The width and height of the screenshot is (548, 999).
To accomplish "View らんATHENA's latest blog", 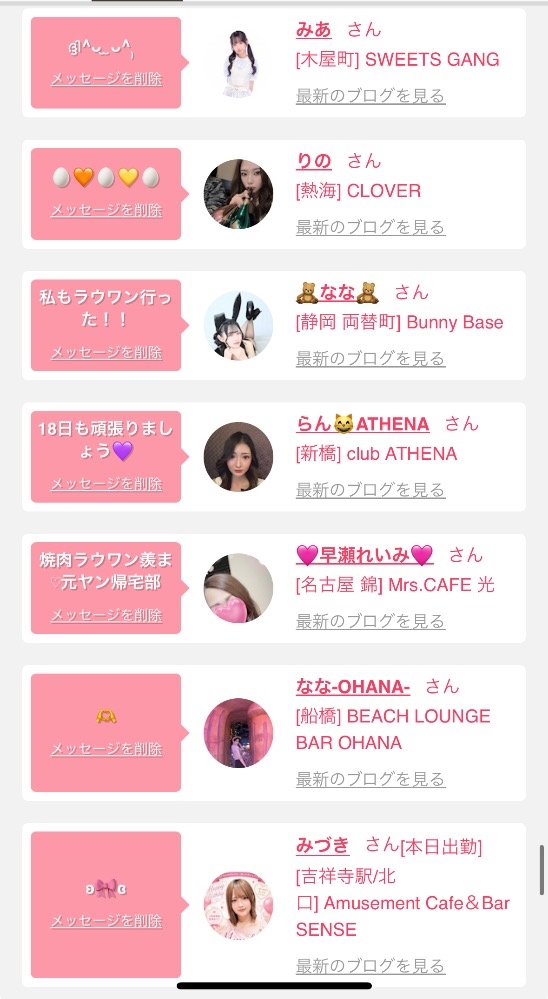I will pyautogui.click(x=370, y=490).
